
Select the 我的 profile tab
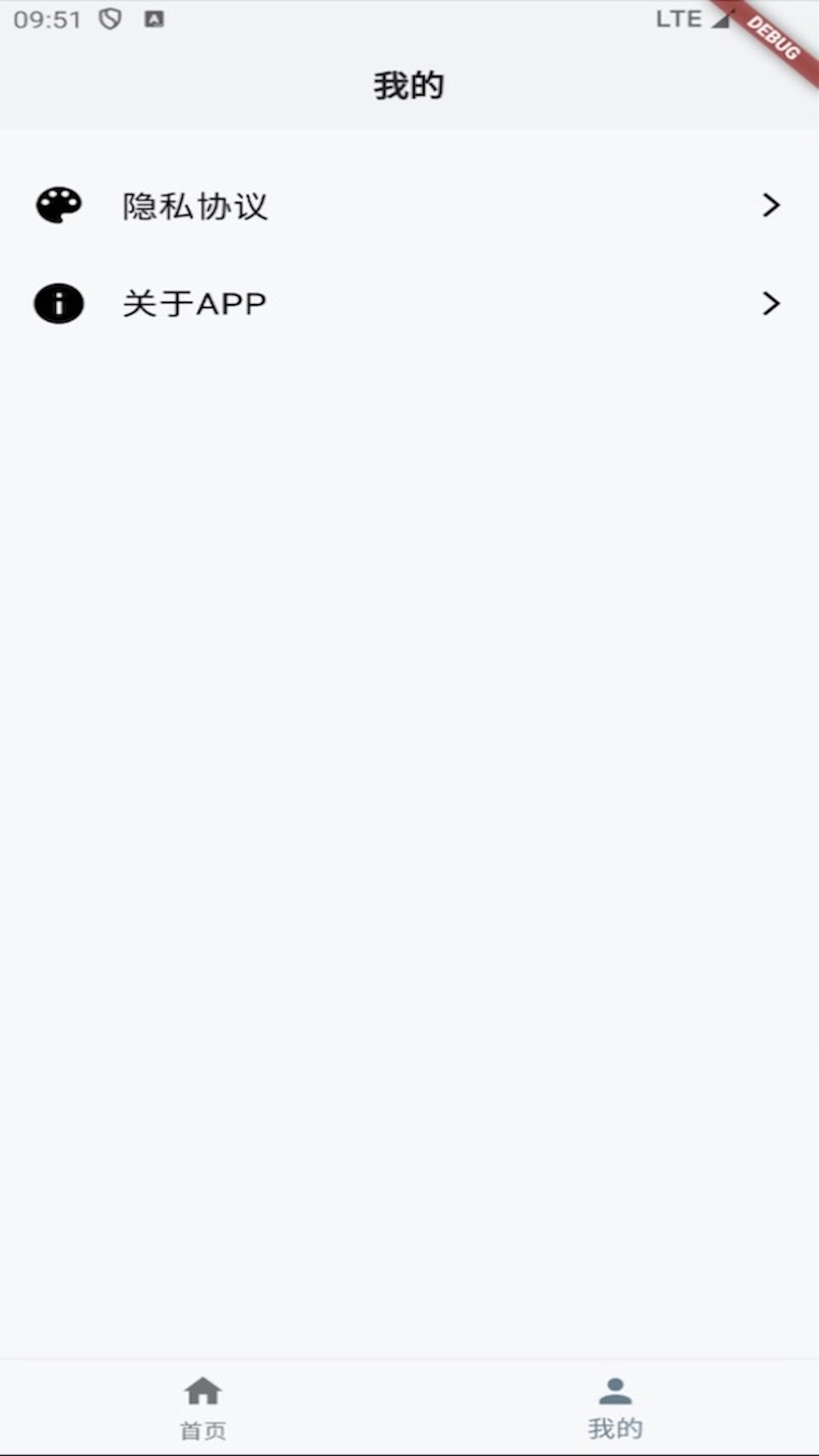[615, 1408]
